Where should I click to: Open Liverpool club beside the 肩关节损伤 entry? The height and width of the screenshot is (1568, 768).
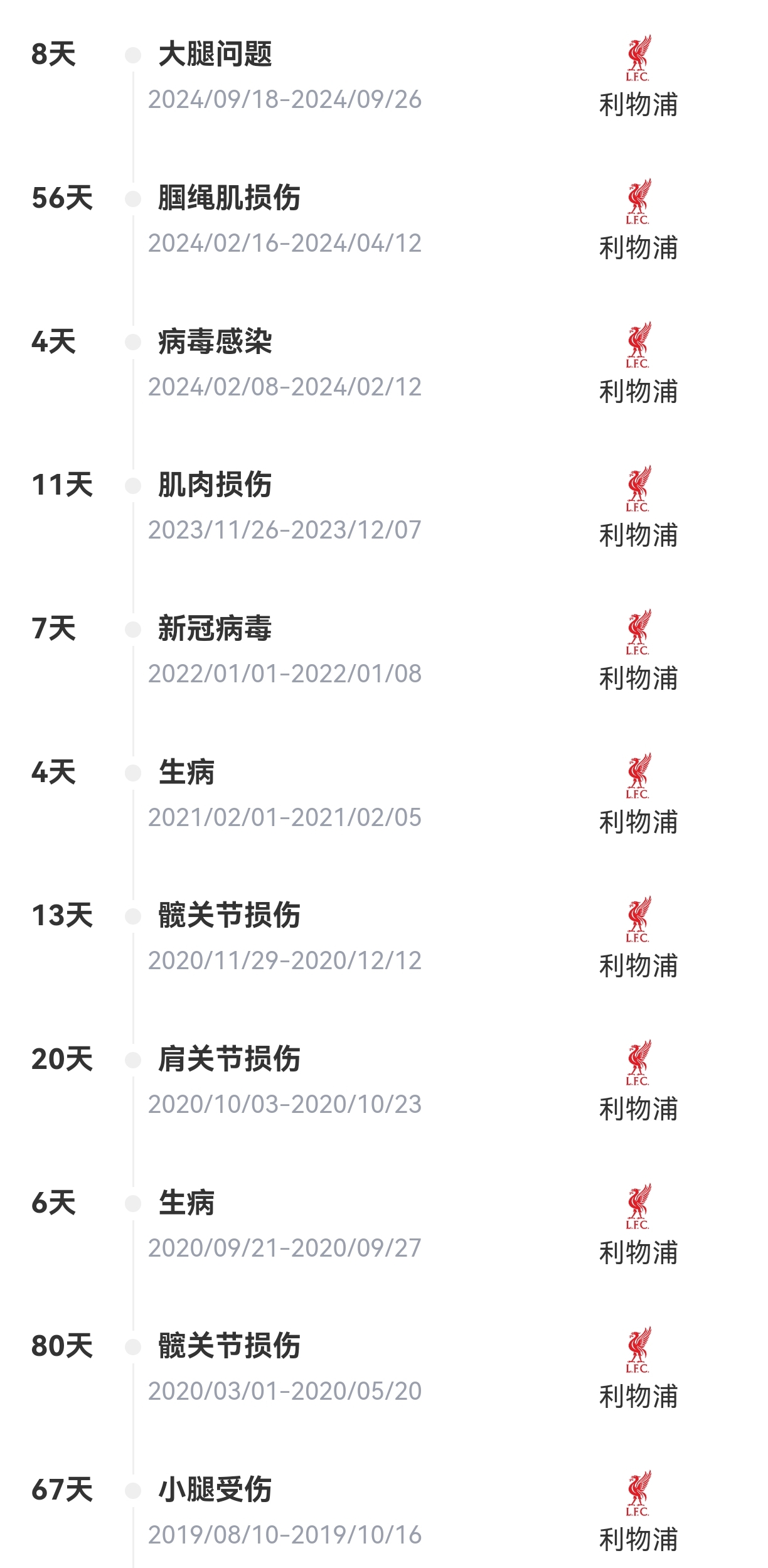638,1082
